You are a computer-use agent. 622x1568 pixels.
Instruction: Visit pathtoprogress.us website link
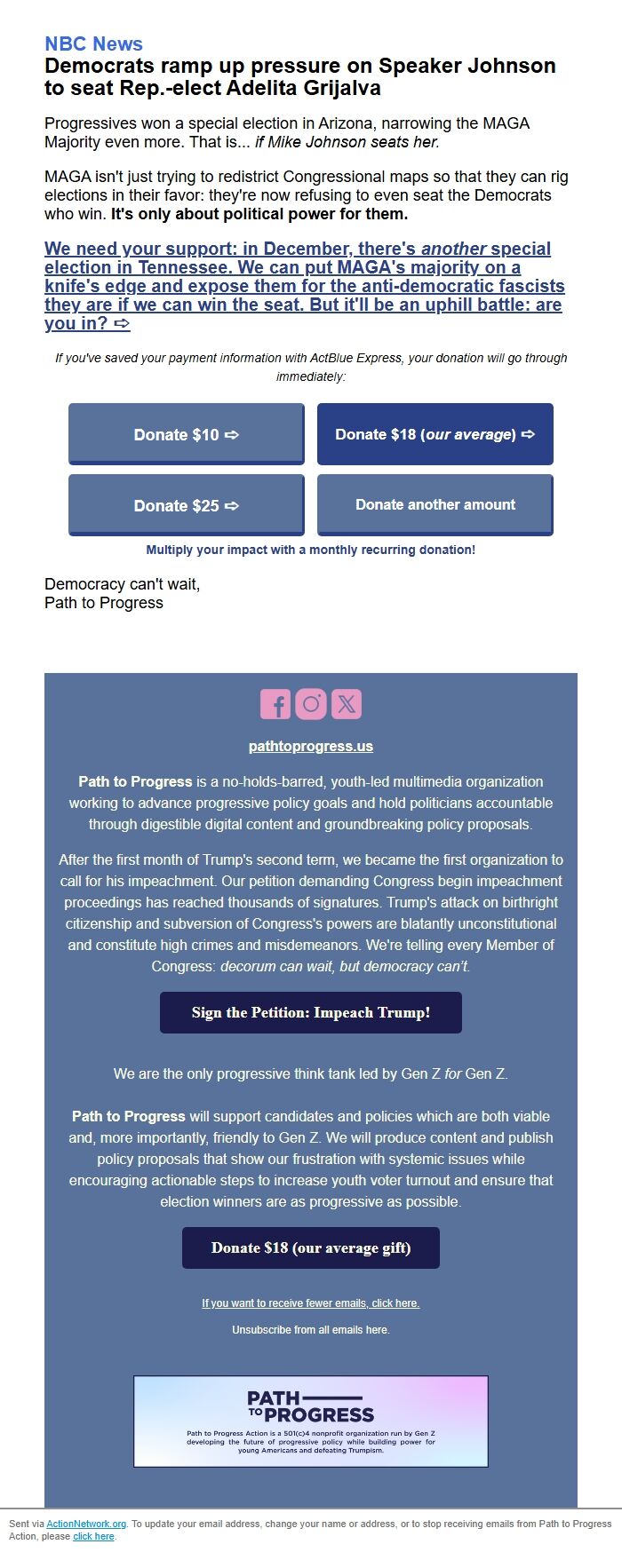pyautogui.click(x=310, y=746)
